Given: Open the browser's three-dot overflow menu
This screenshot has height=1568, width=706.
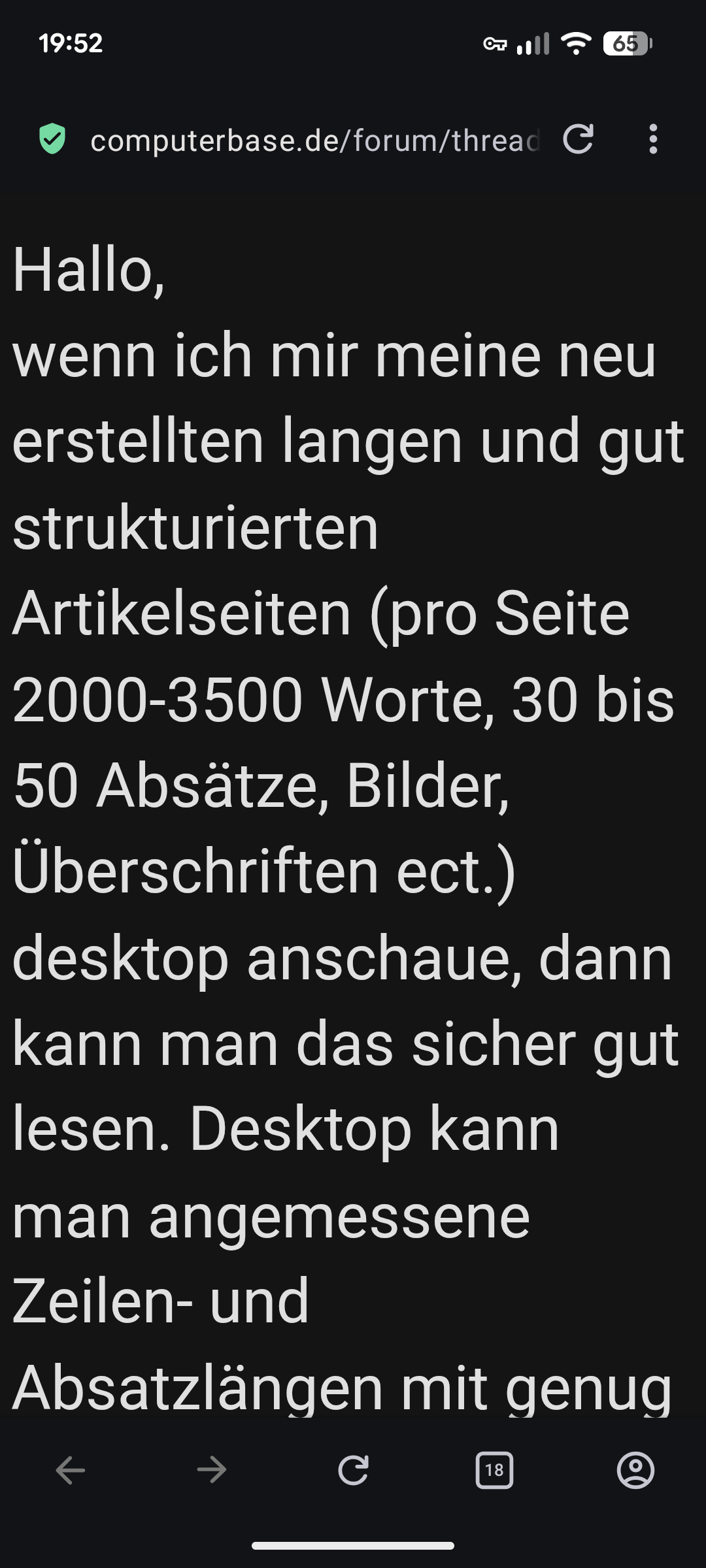Looking at the screenshot, I should tap(652, 139).
